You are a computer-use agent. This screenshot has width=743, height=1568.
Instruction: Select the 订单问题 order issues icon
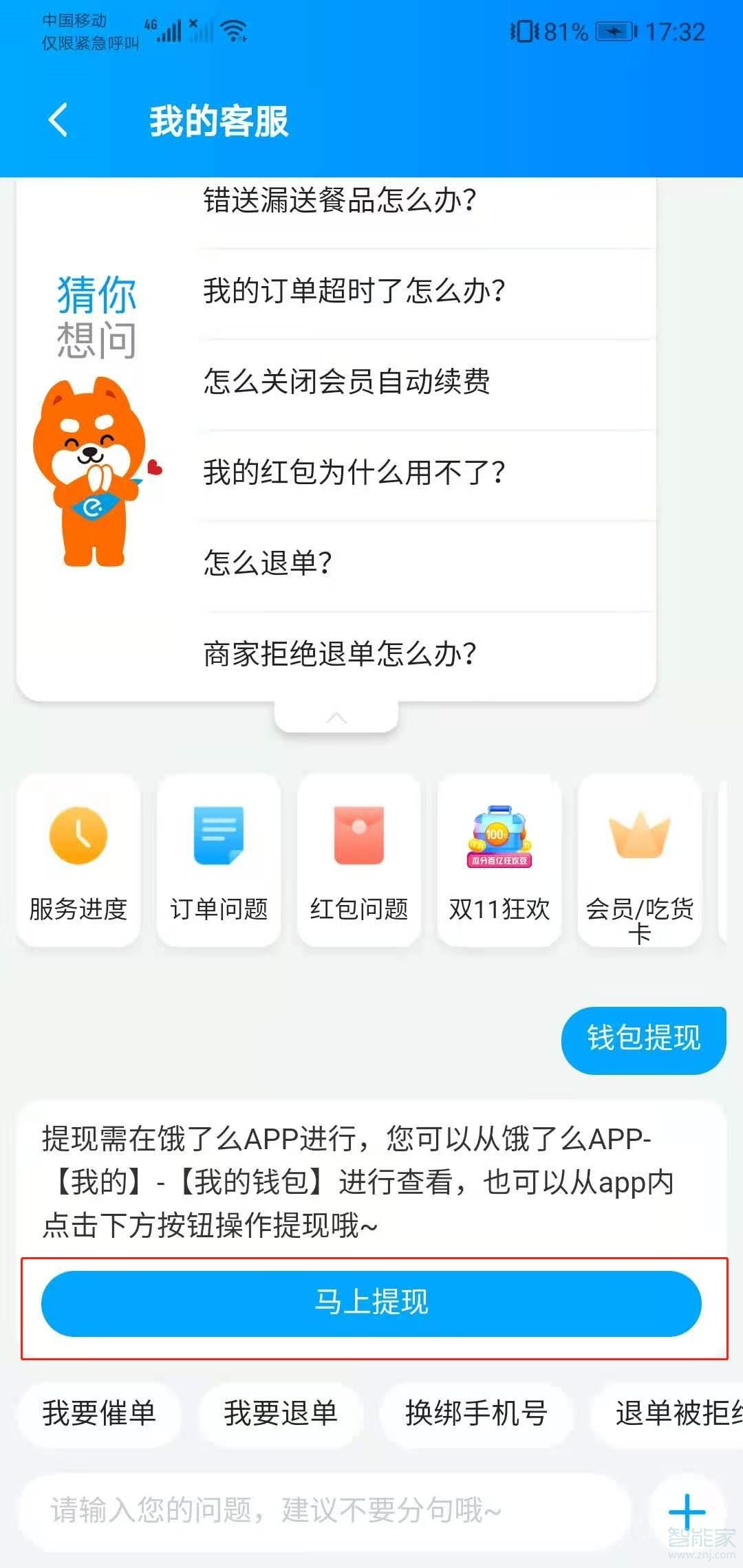pyautogui.click(x=218, y=860)
